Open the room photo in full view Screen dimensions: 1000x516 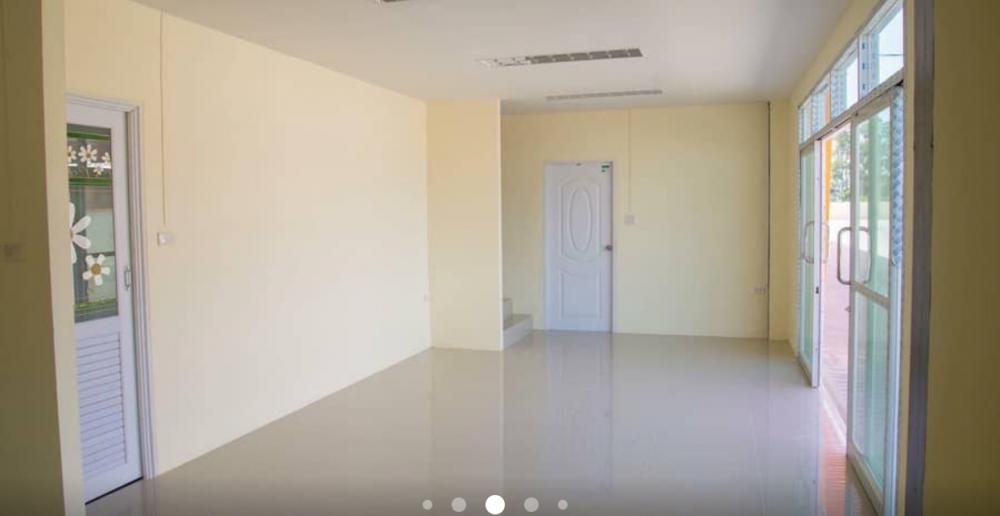pos(500,250)
